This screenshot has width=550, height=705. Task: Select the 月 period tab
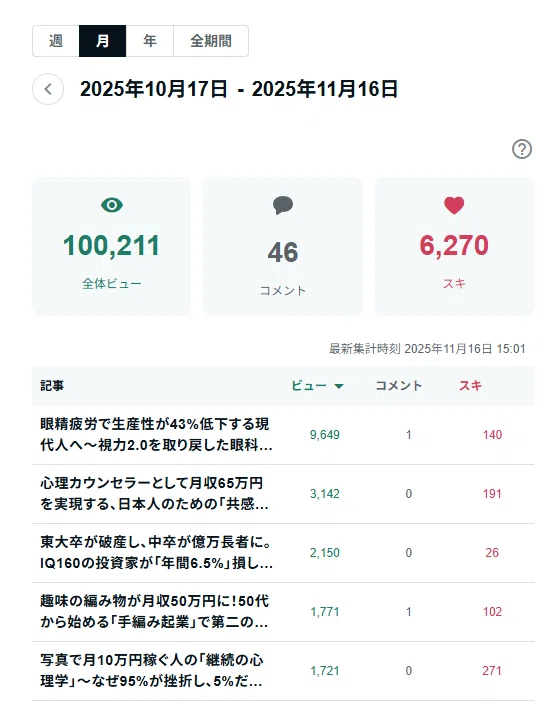pos(103,41)
